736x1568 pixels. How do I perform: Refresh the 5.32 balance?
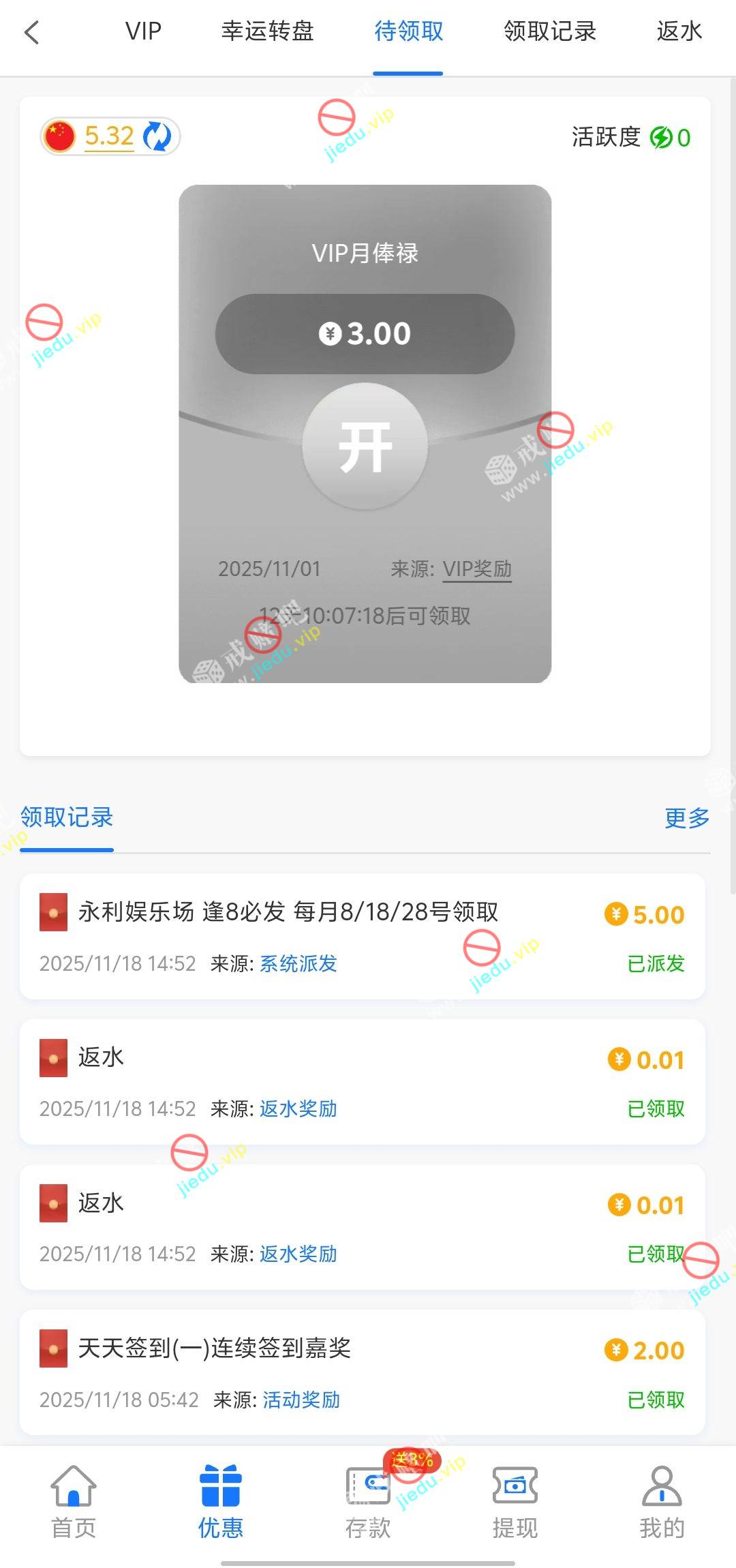pyautogui.click(x=157, y=136)
